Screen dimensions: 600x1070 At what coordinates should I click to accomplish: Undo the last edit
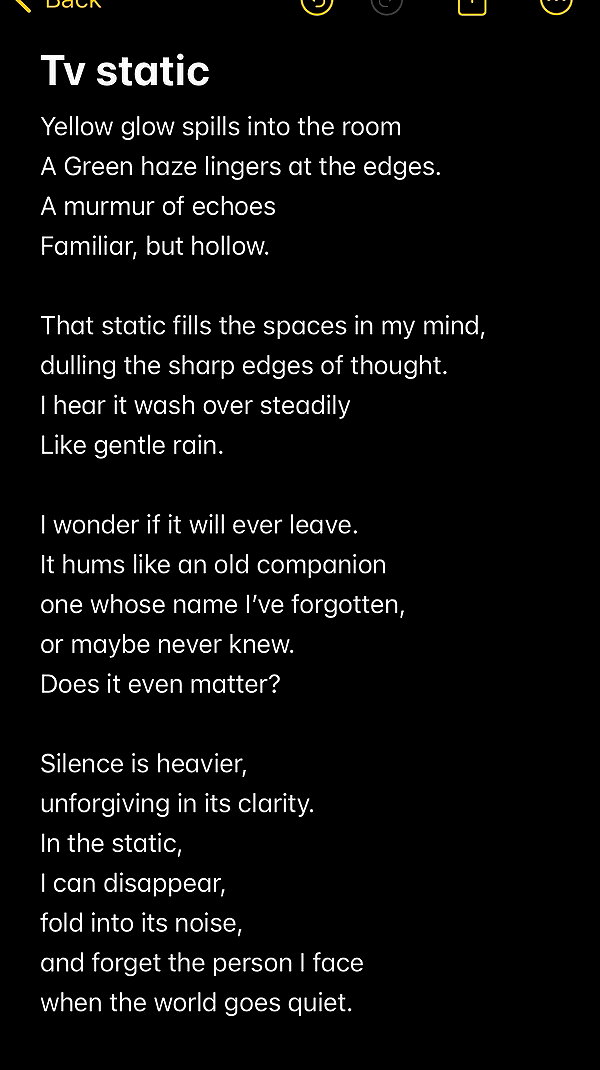point(316,4)
